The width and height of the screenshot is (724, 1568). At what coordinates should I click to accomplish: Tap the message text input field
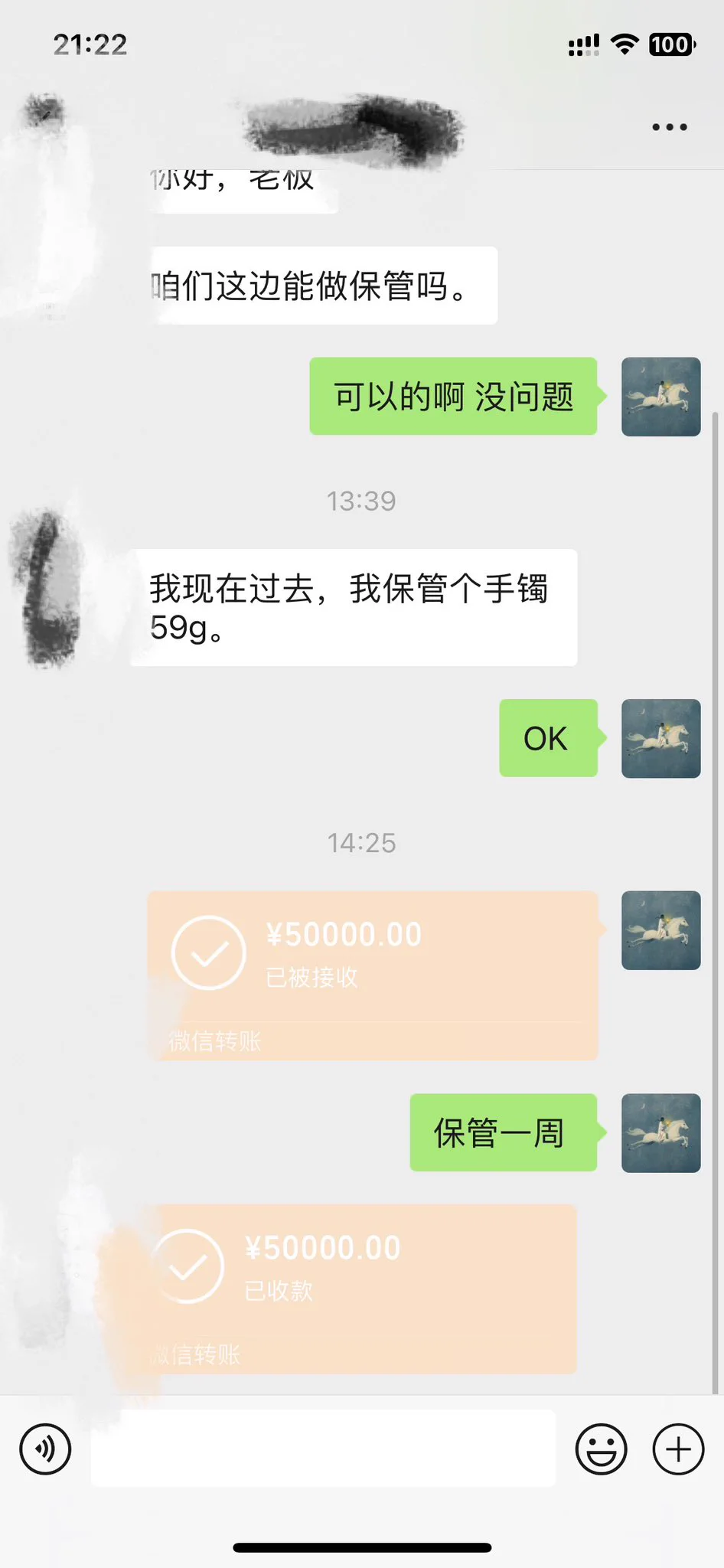(x=323, y=1449)
